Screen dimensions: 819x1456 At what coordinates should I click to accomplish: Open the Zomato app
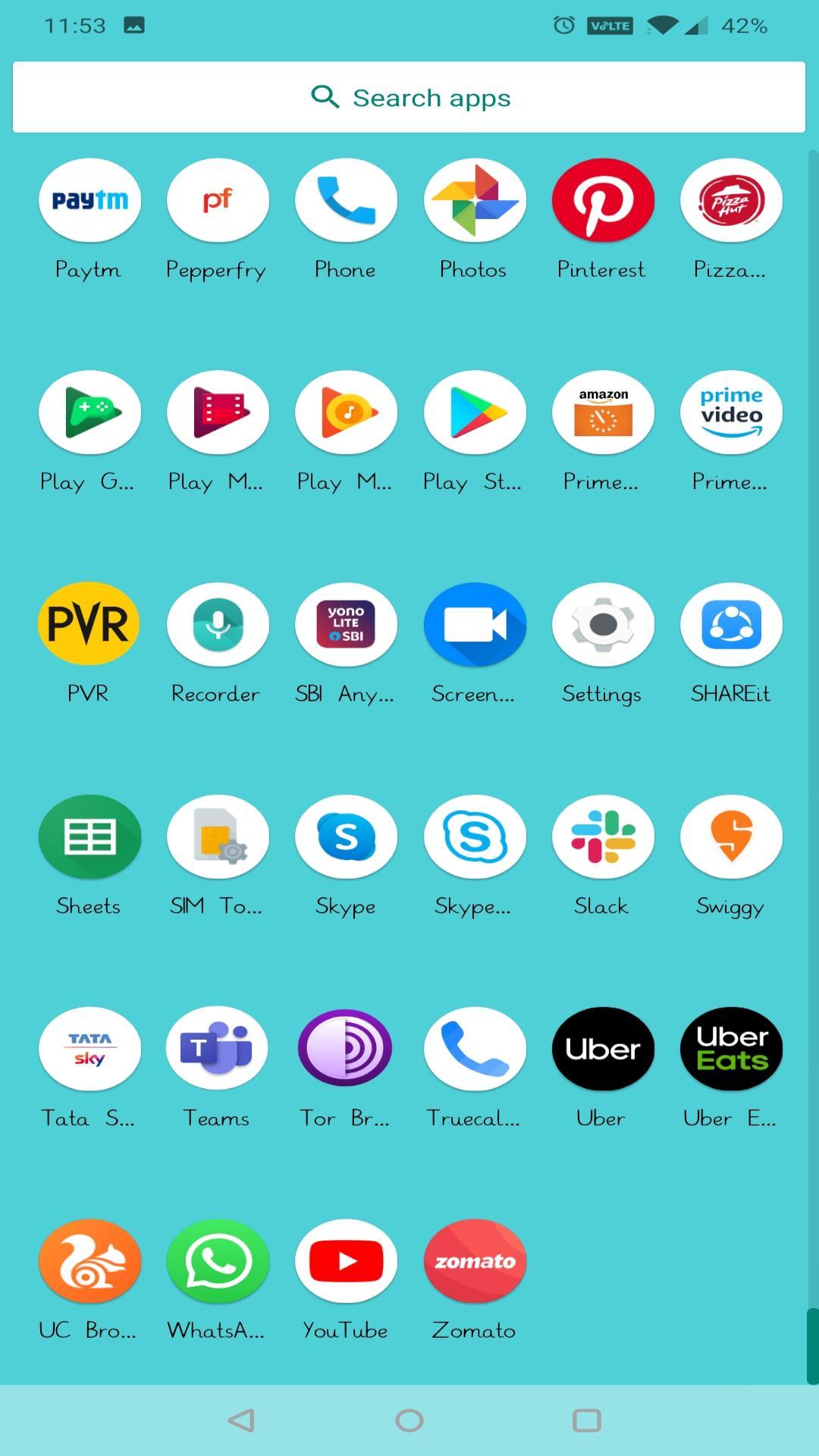pos(475,1262)
